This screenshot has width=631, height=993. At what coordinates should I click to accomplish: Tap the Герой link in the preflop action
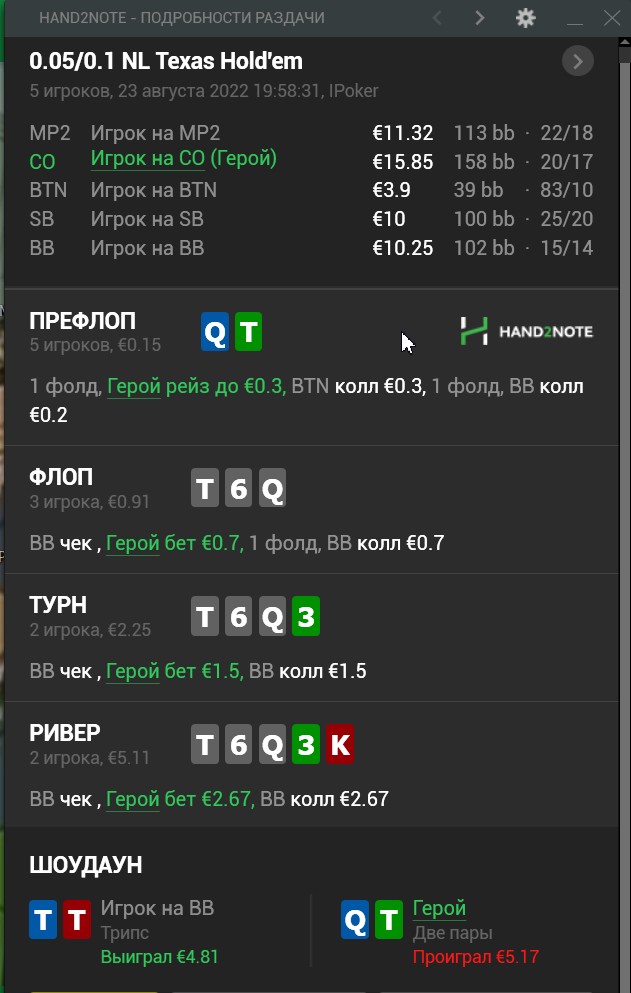(133, 386)
